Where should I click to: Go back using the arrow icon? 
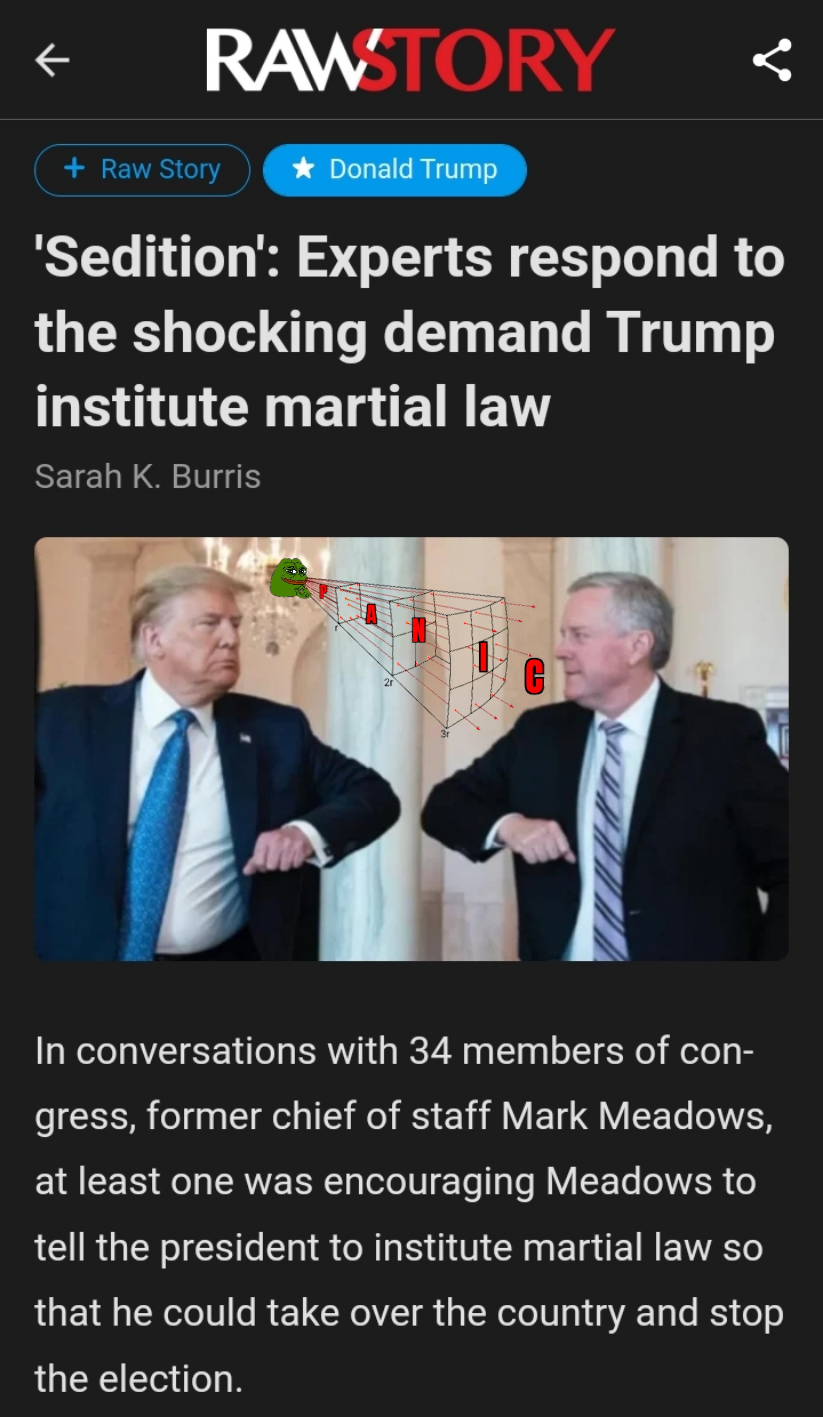[x=52, y=61]
